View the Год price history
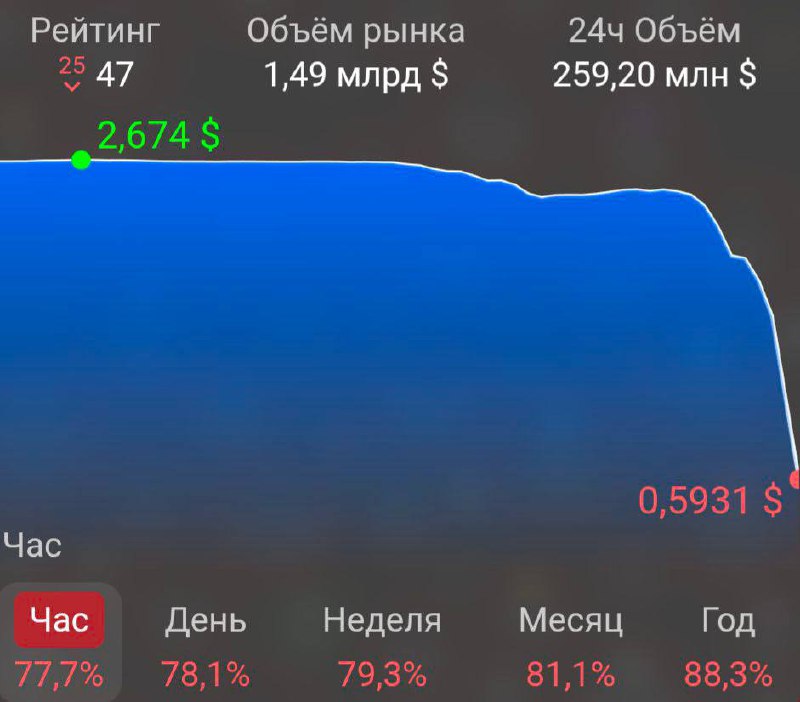800x702 pixels. coord(728,622)
